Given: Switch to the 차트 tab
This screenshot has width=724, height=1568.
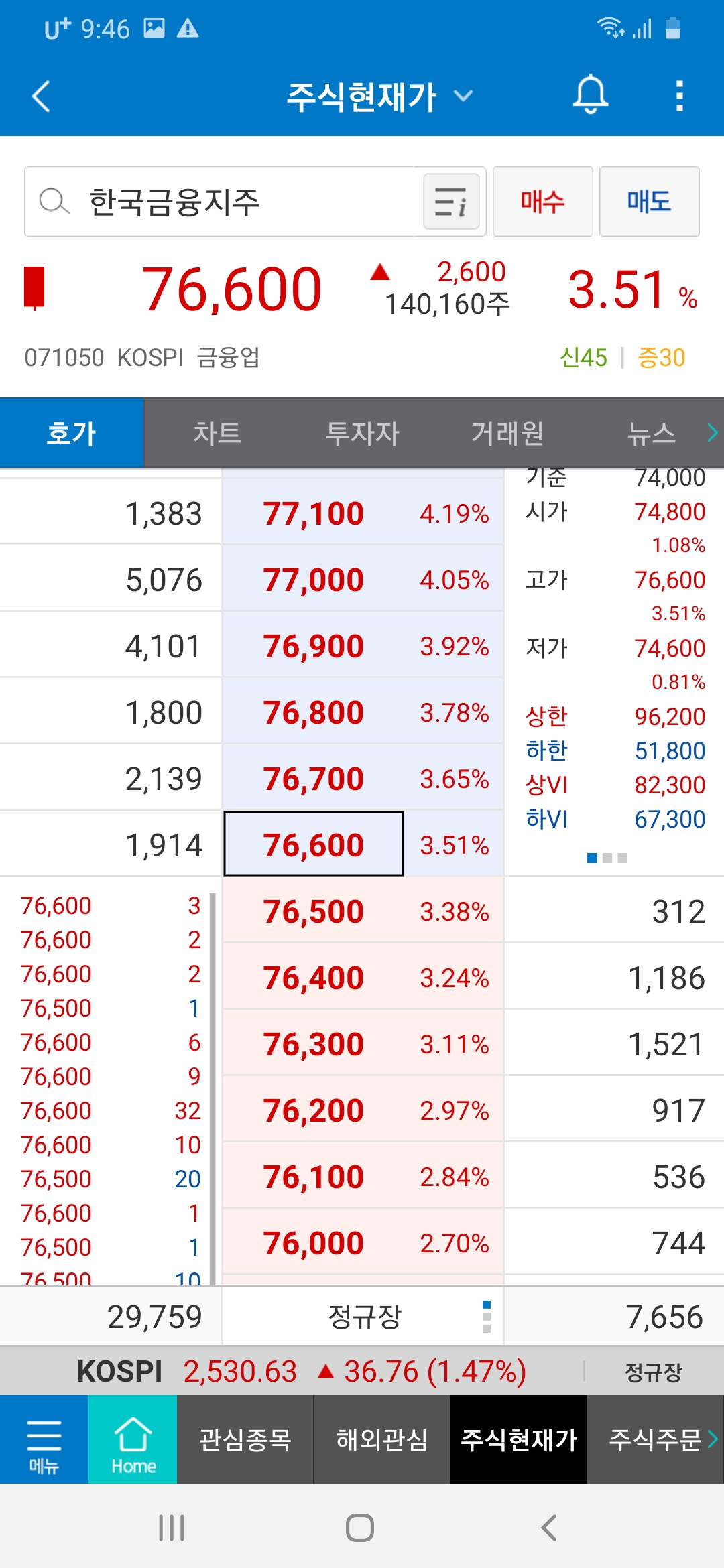Looking at the screenshot, I should (217, 433).
